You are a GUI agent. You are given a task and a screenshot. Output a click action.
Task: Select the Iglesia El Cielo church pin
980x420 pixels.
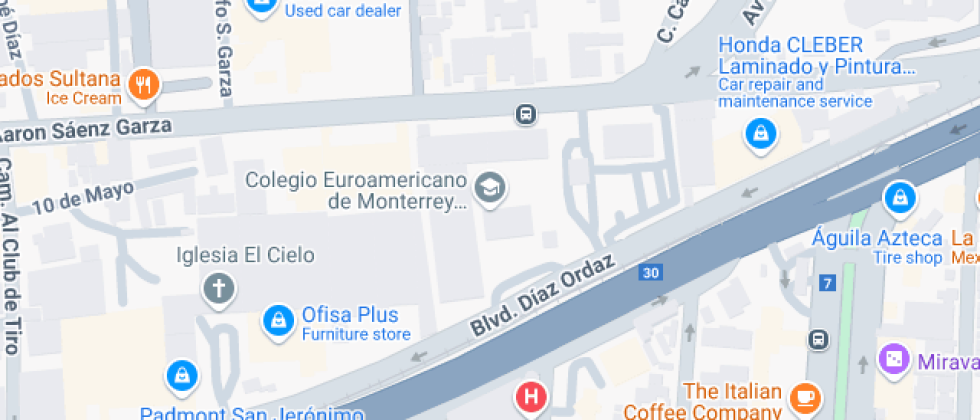(x=219, y=289)
